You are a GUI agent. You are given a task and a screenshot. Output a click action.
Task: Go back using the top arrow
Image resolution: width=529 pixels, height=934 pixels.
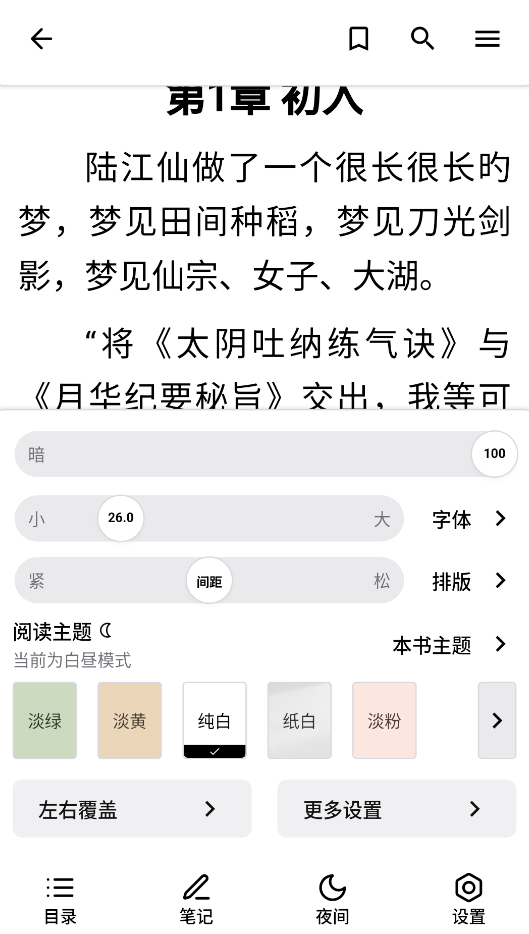click(x=41, y=39)
